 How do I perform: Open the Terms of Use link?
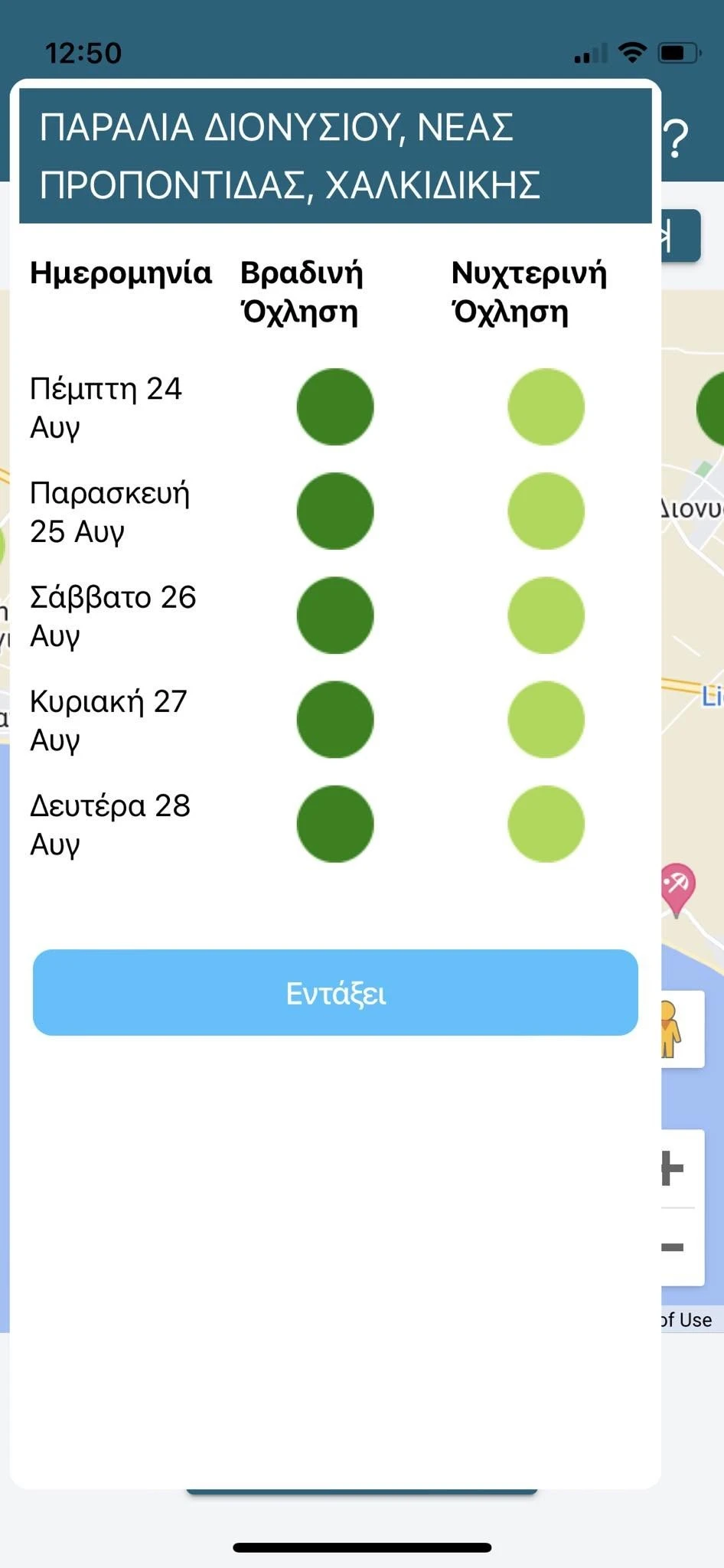pos(685,1320)
